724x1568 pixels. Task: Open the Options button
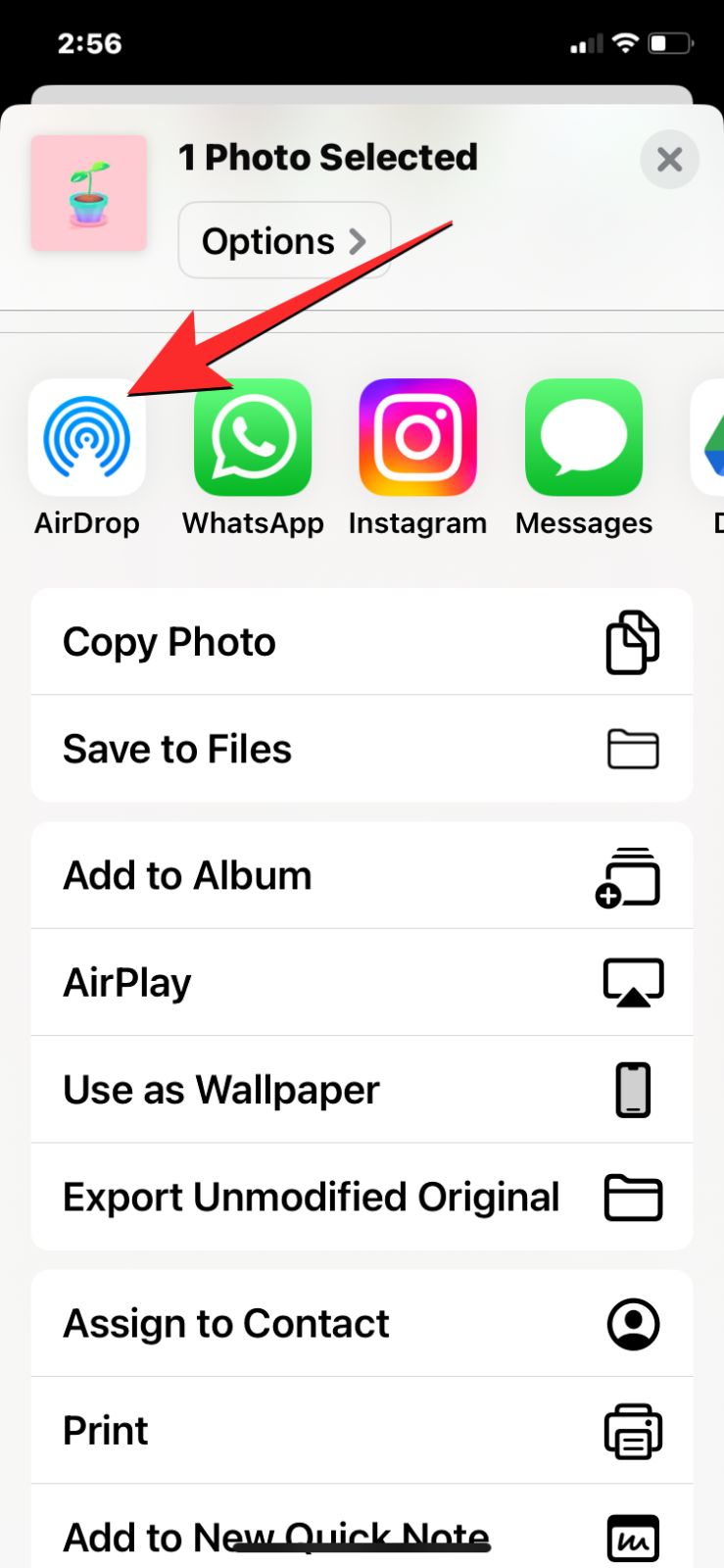pyautogui.click(x=284, y=241)
